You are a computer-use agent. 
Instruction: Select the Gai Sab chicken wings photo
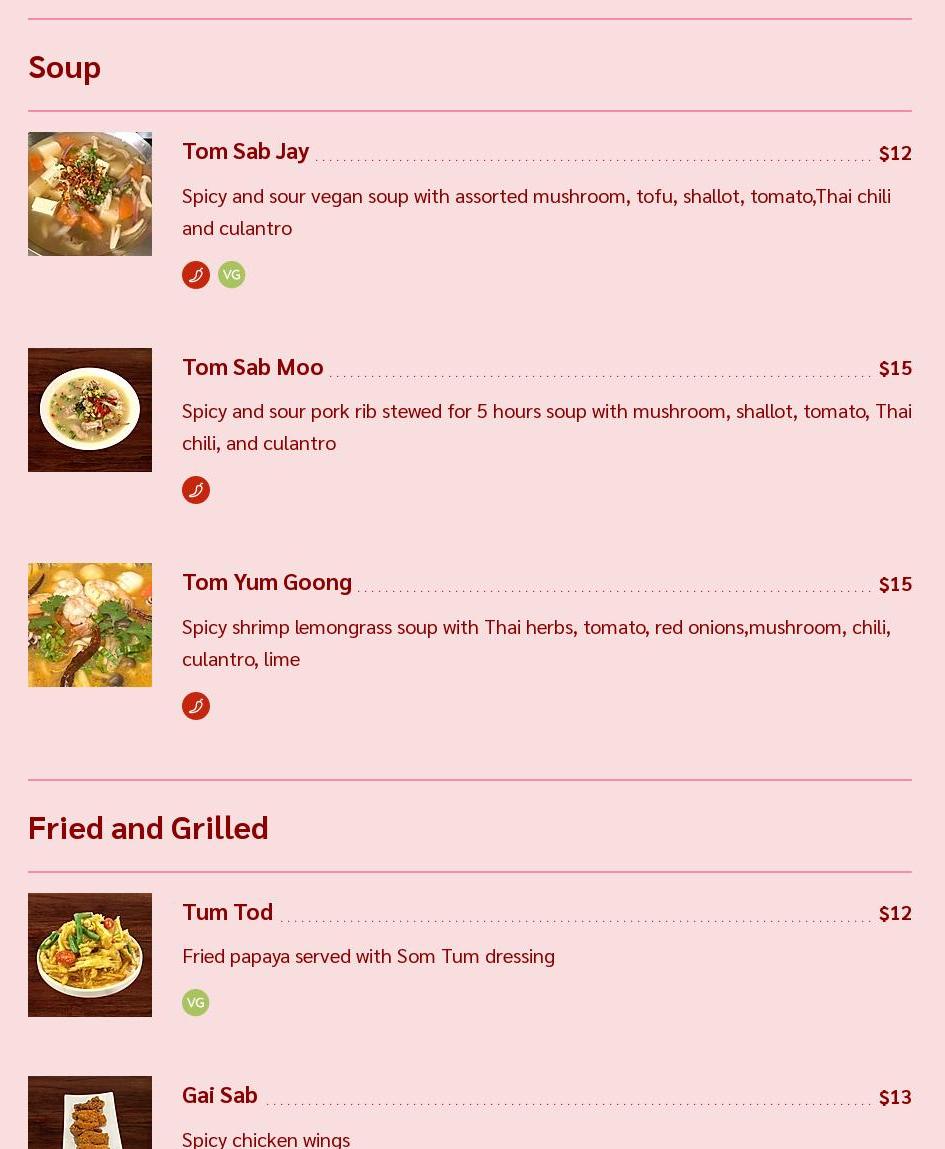pos(90,1113)
